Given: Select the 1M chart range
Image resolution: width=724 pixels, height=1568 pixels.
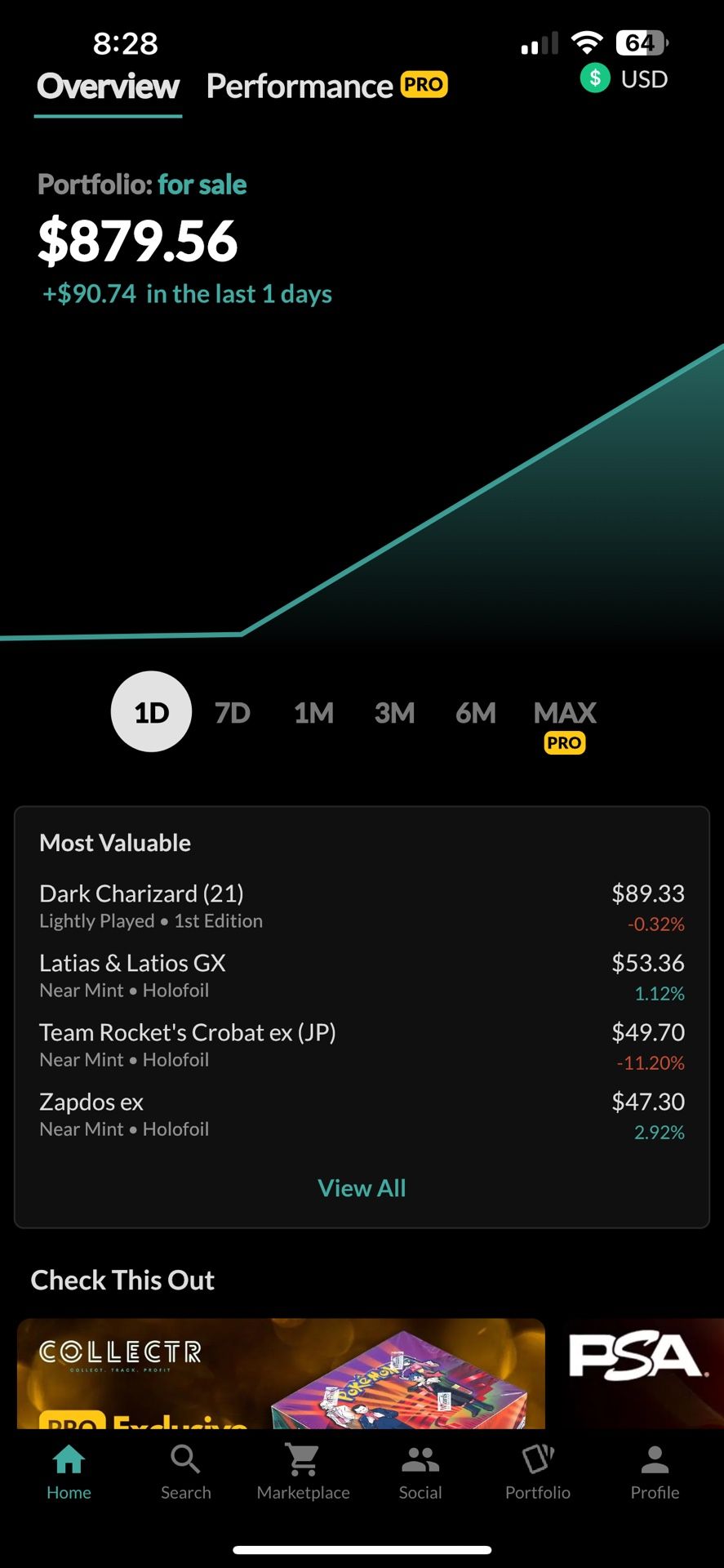Looking at the screenshot, I should click(x=313, y=713).
